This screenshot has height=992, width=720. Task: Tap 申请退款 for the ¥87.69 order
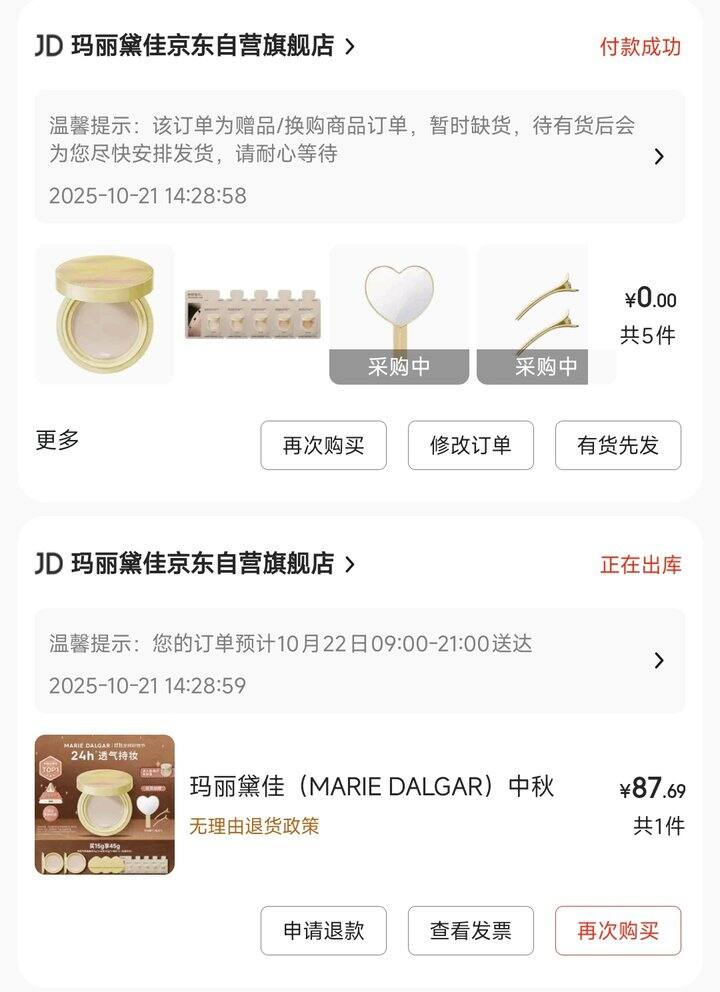click(x=323, y=931)
